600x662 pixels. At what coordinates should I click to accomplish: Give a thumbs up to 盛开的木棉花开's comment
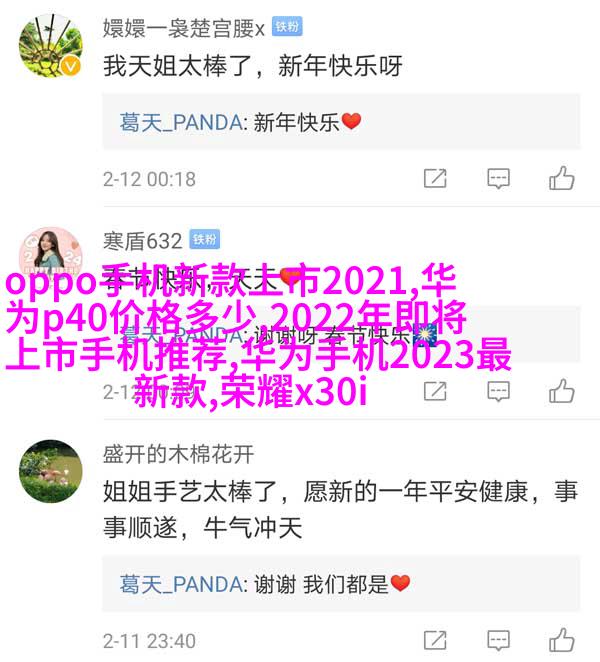562,638
